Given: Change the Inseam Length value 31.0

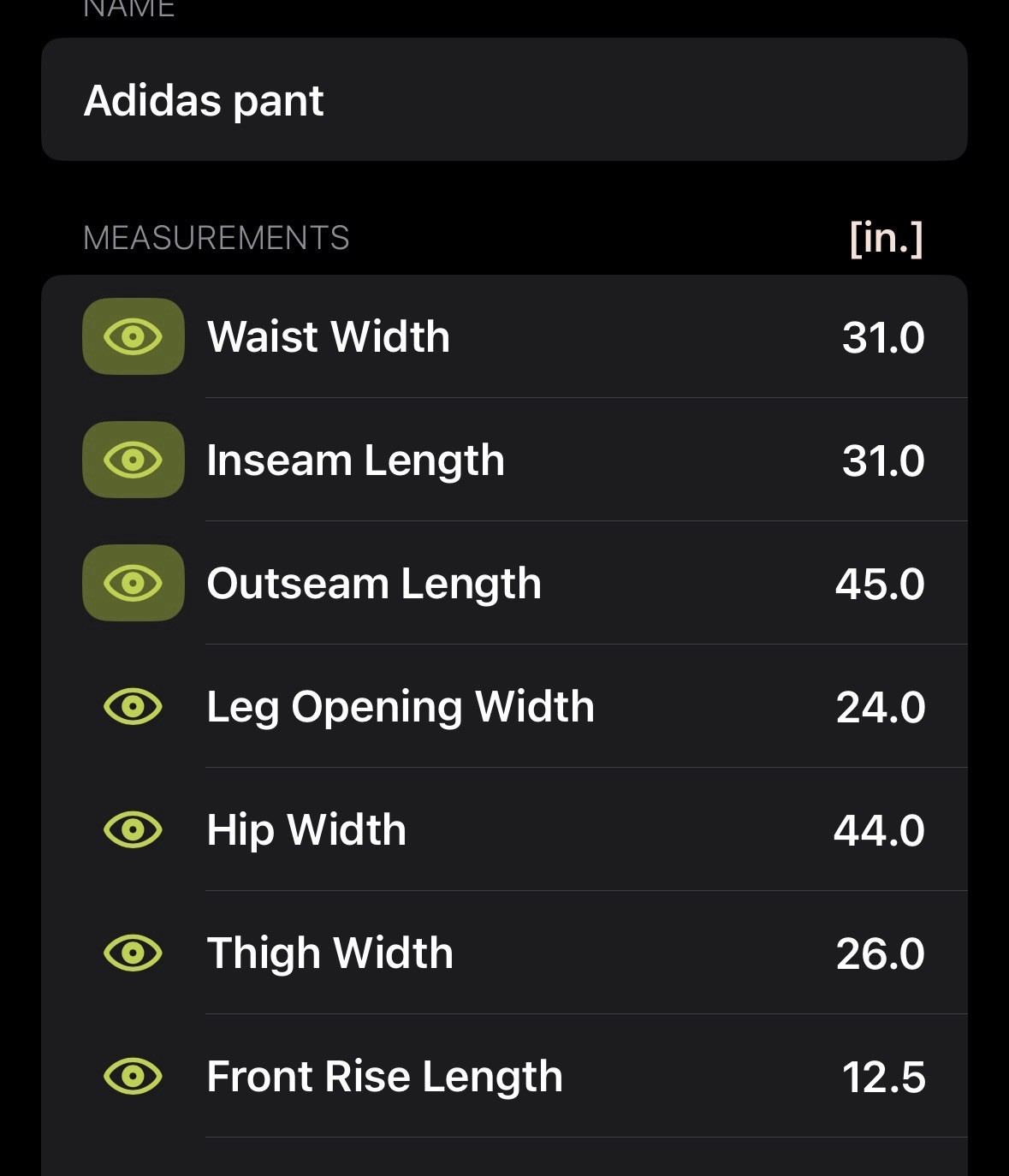Looking at the screenshot, I should pos(882,460).
